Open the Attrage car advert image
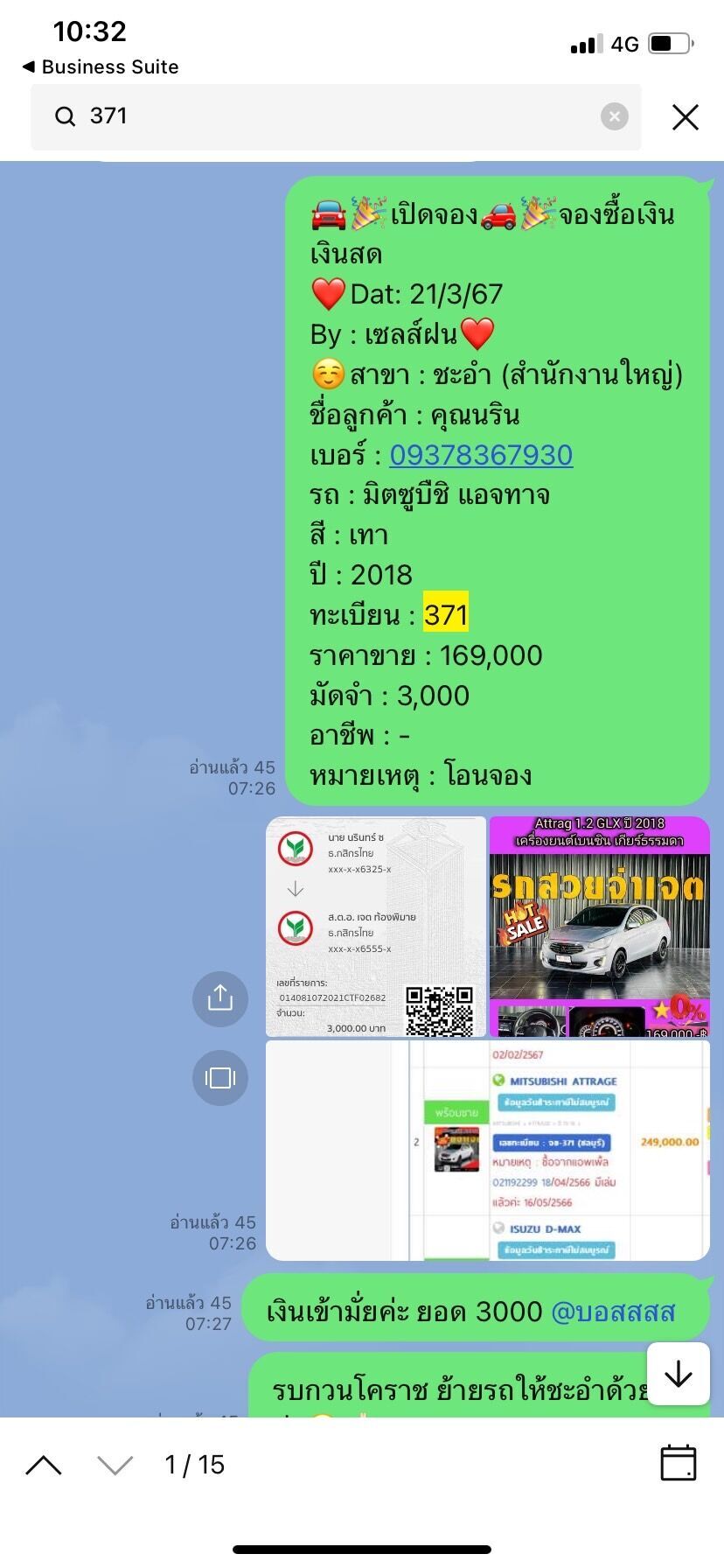The image size is (724, 1568). click(x=599, y=927)
